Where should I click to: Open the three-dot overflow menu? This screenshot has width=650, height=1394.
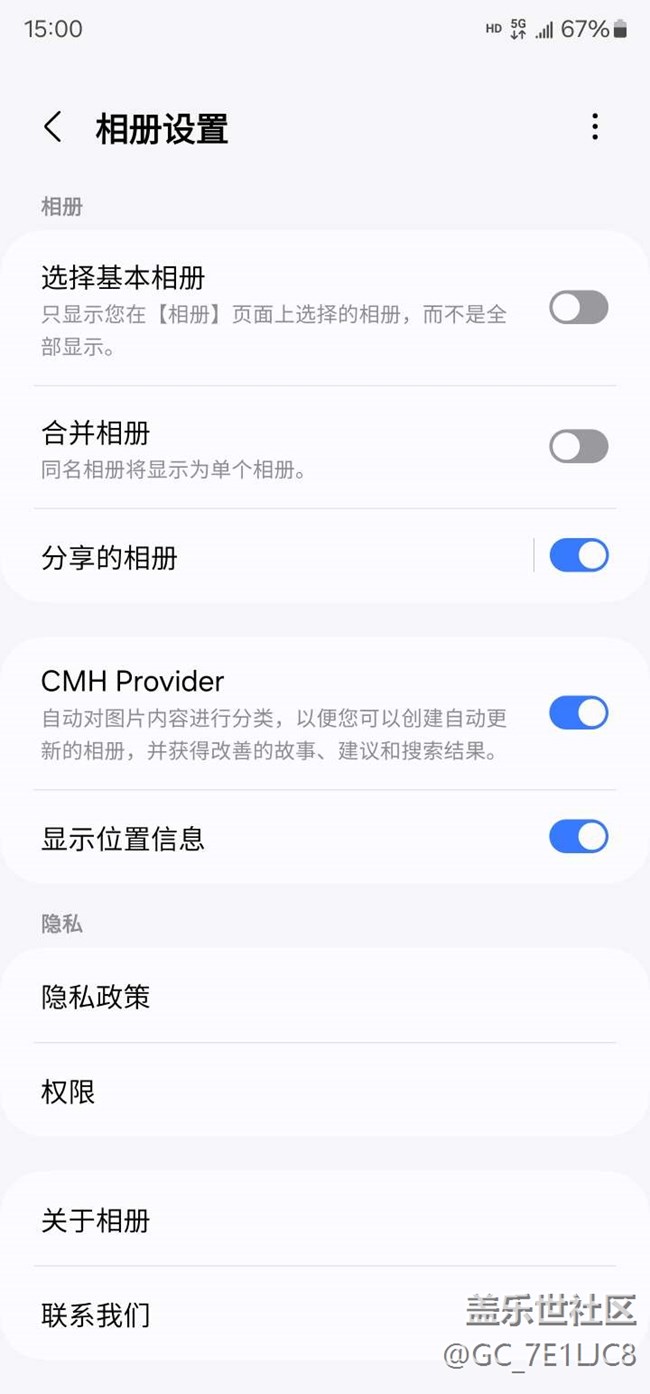(595, 127)
